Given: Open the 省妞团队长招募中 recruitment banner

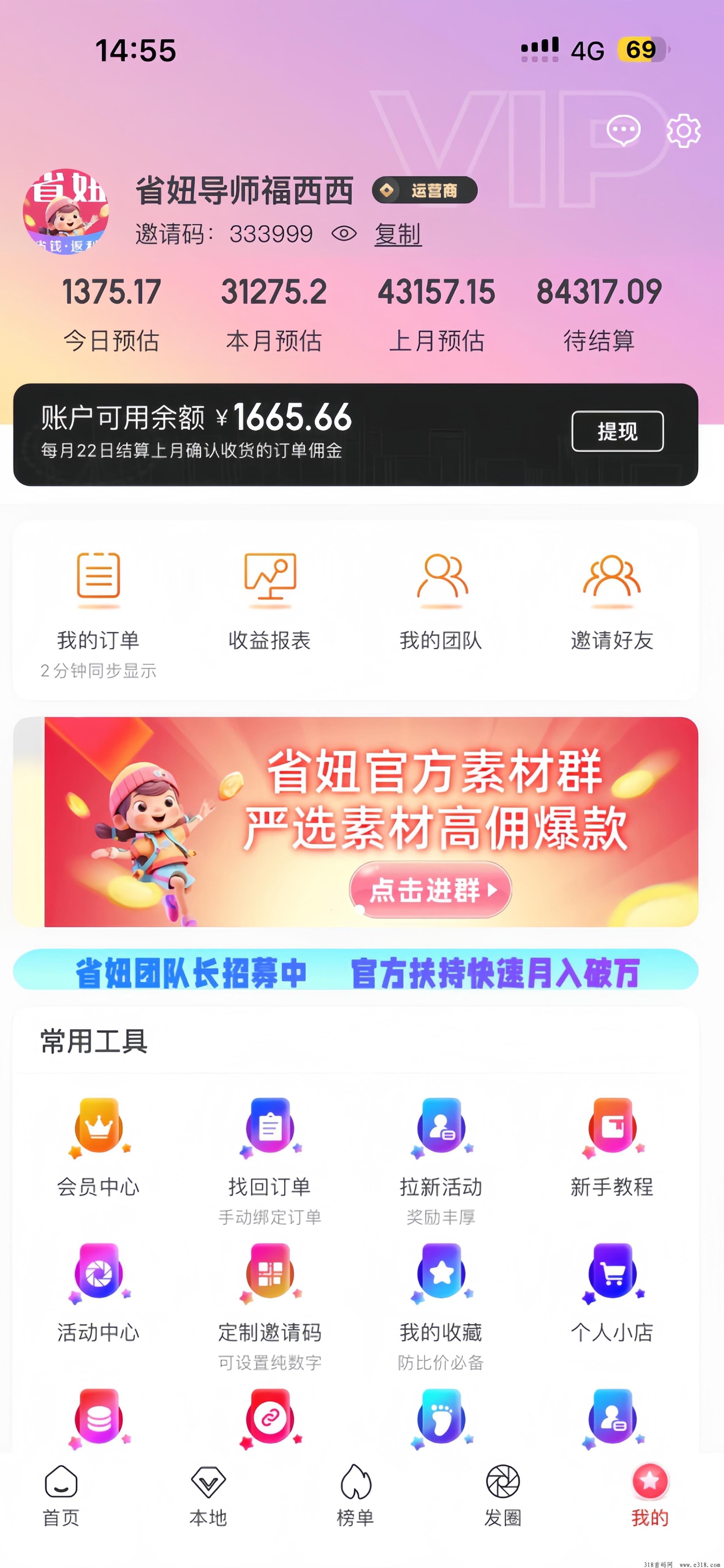Looking at the screenshot, I should [x=356, y=971].
